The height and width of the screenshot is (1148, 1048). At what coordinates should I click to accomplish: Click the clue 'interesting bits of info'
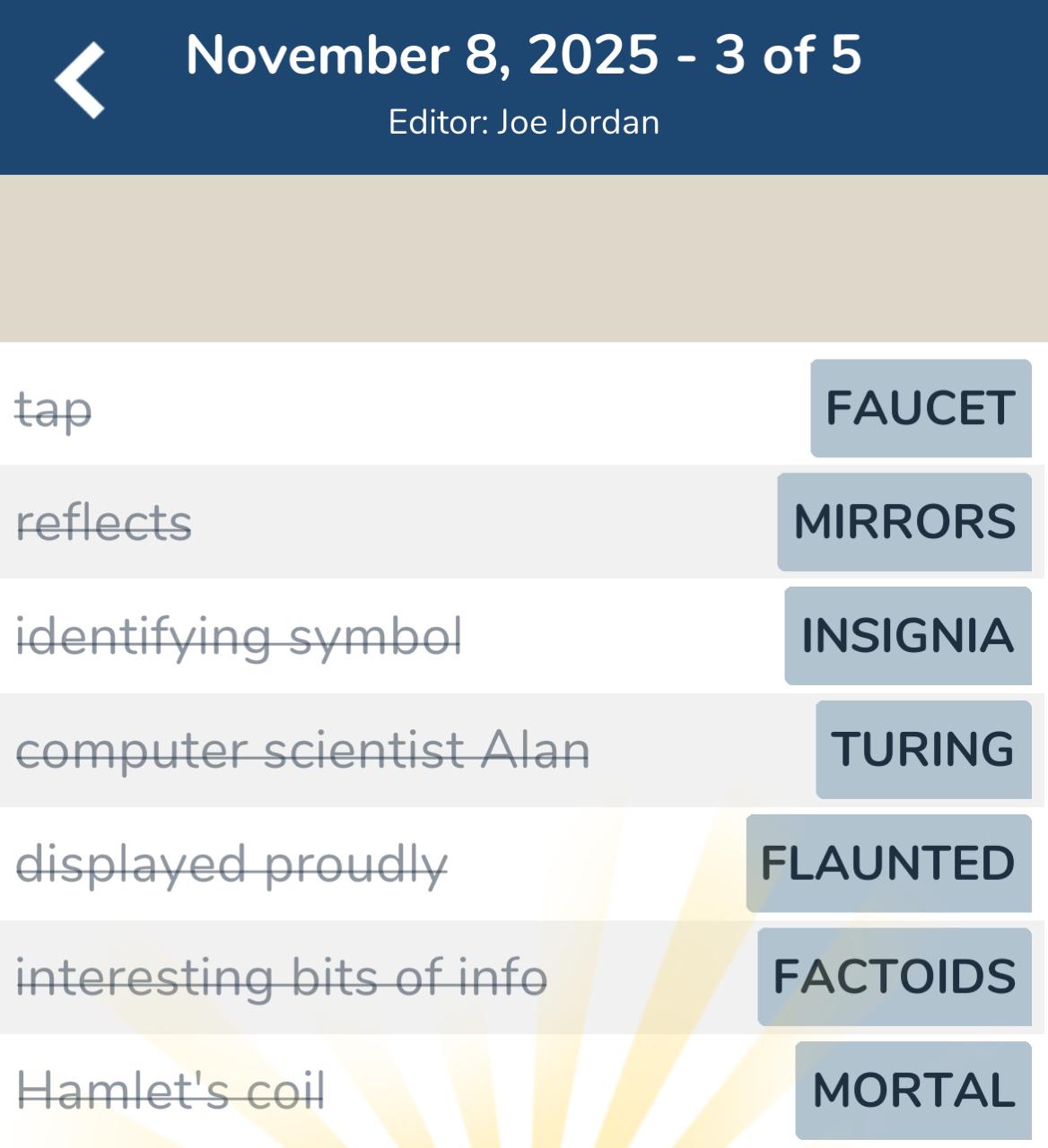280,977
